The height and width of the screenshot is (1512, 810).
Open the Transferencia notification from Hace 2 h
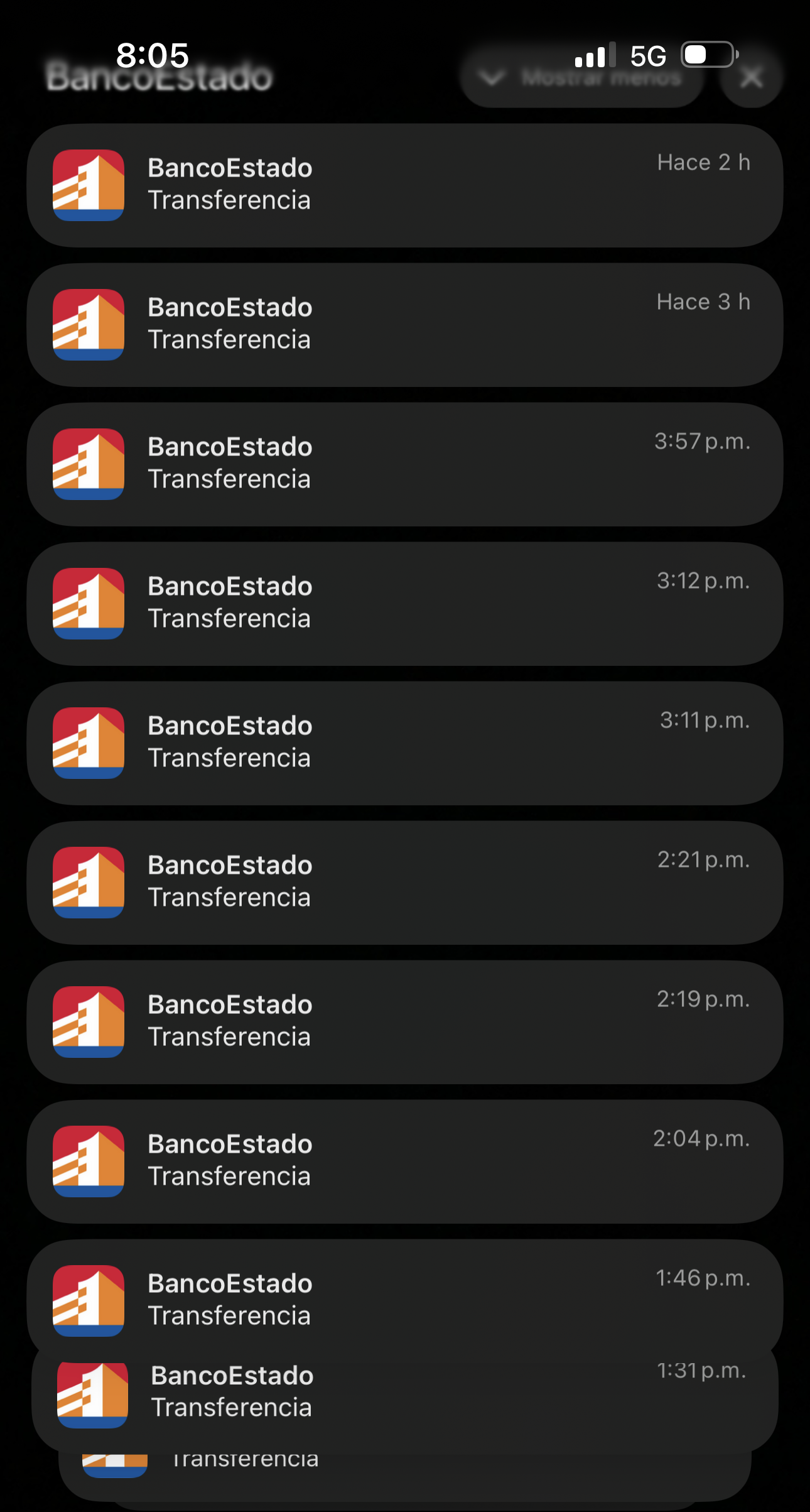pyautogui.click(x=405, y=185)
